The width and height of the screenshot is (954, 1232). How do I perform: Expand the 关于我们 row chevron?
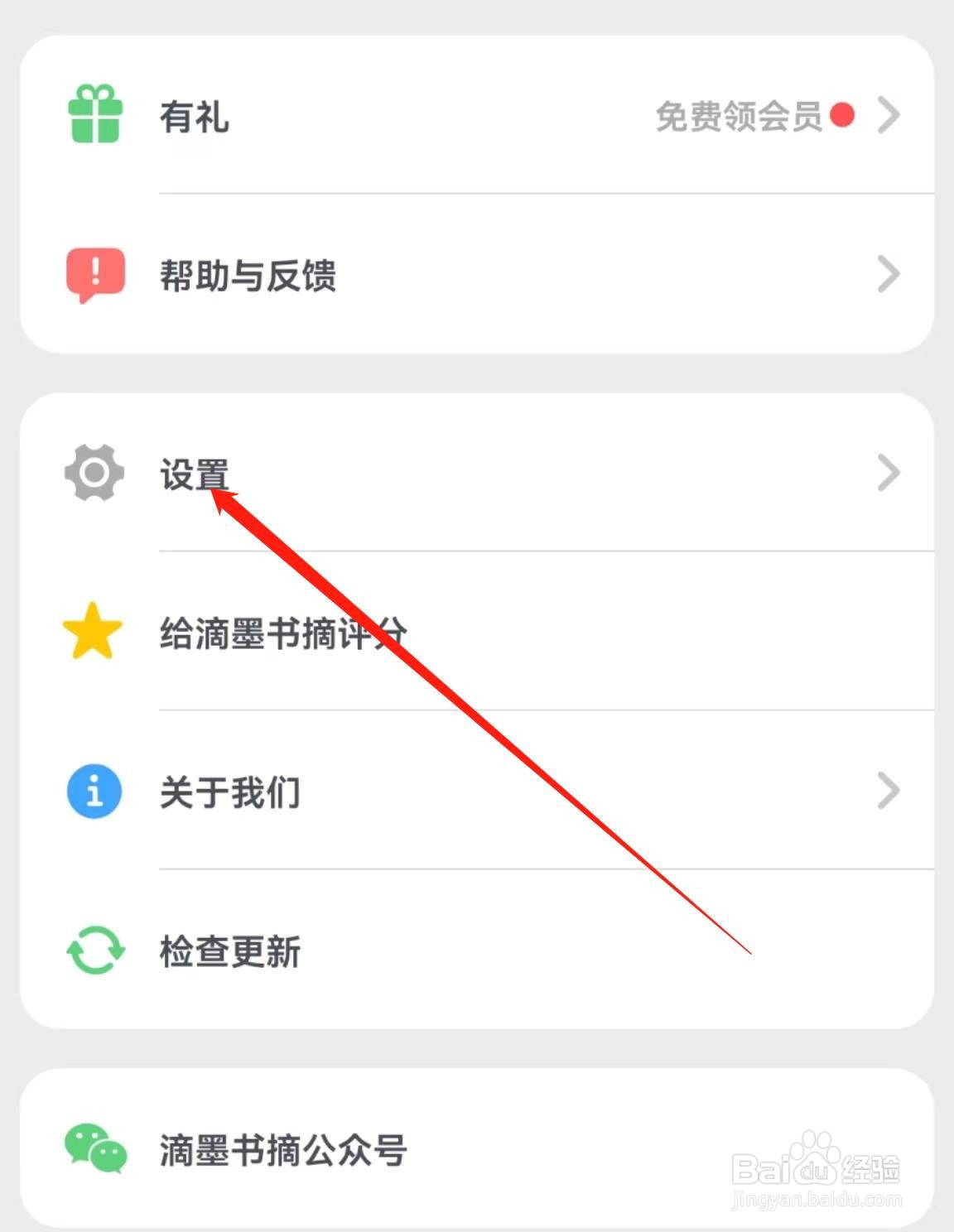(x=887, y=792)
